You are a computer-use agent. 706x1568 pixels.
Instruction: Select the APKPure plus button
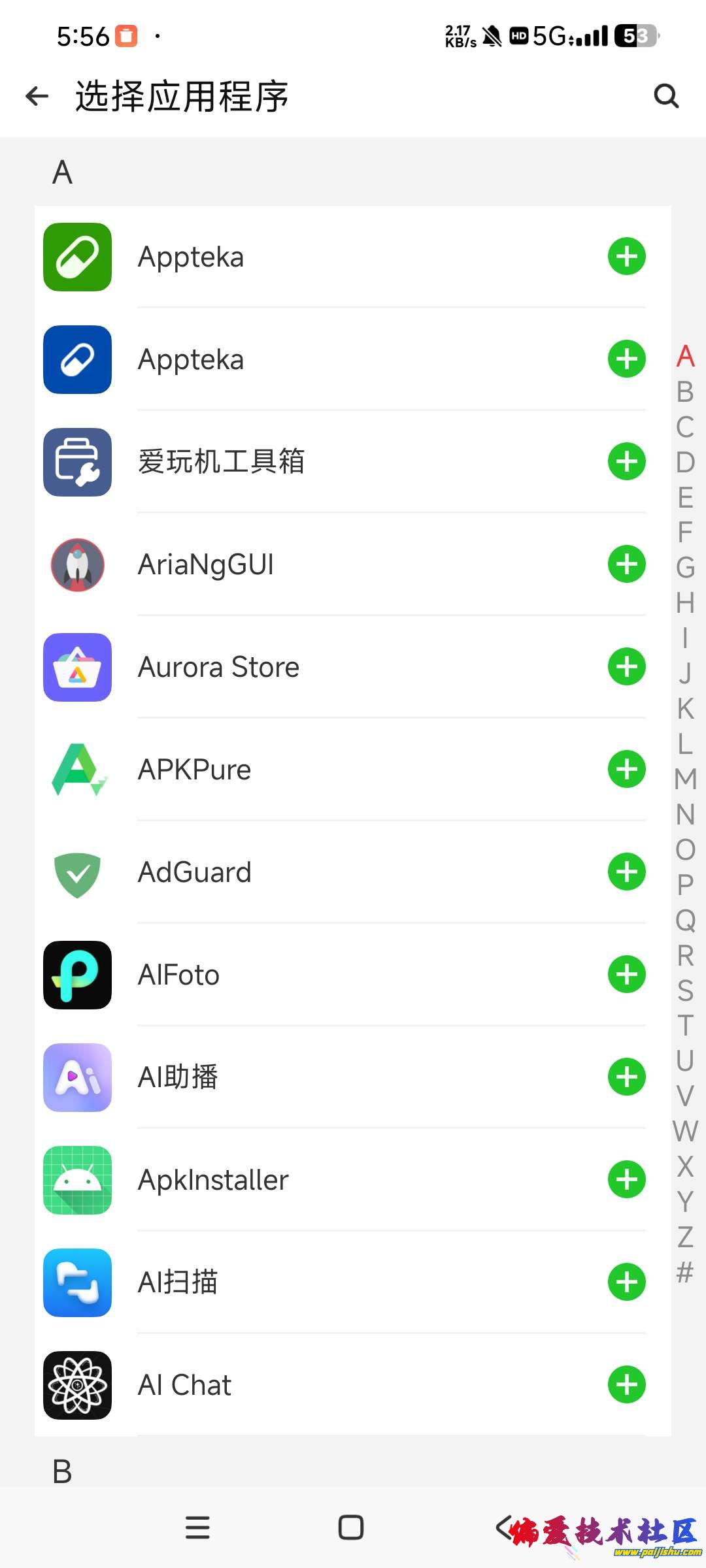(626, 769)
